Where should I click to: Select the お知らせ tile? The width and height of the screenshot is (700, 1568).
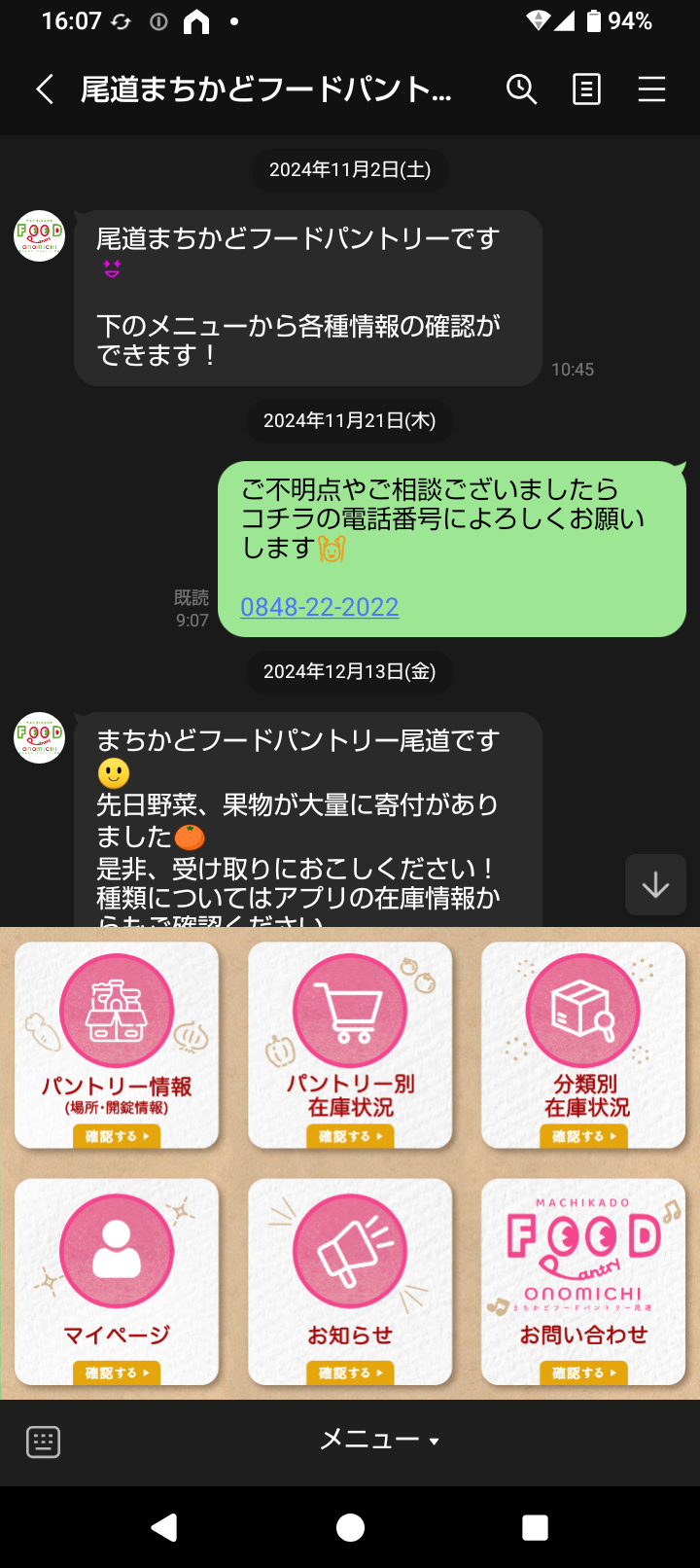click(x=350, y=1282)
